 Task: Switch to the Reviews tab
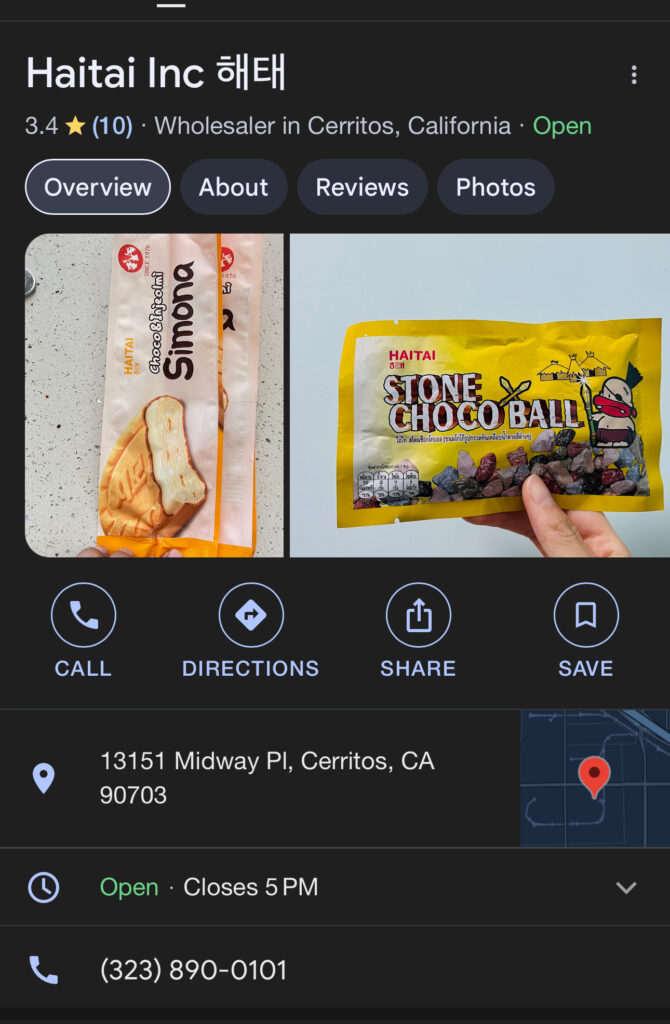pos(362,187)
